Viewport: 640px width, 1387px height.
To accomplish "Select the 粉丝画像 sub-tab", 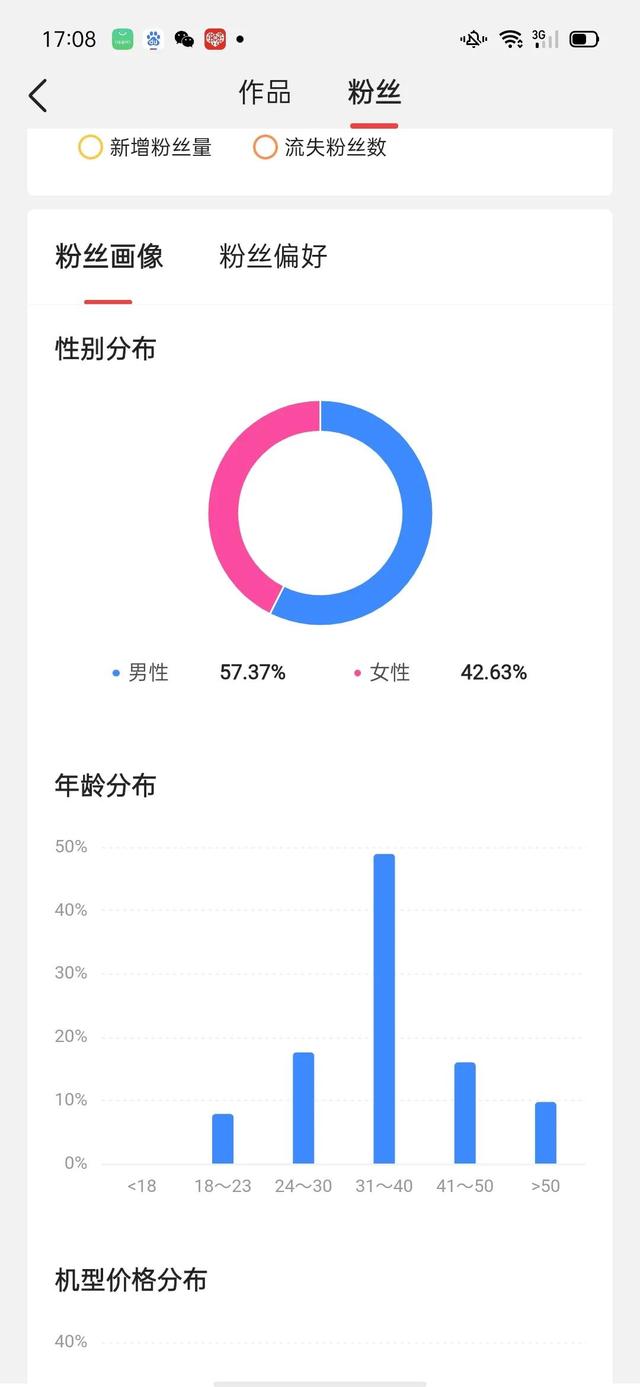I will (109, 257).
